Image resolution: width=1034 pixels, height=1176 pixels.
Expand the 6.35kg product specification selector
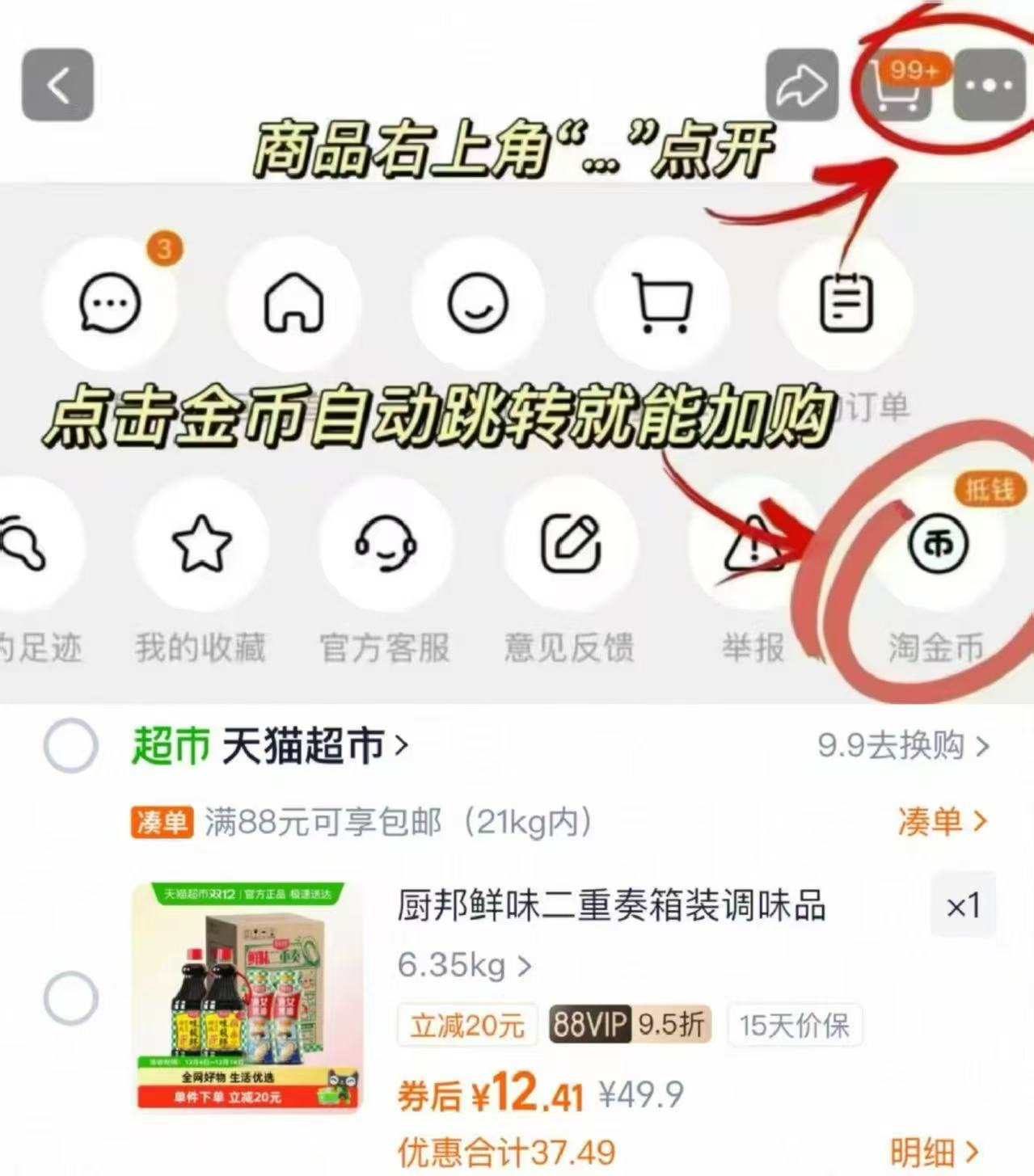tap(463, 965)
